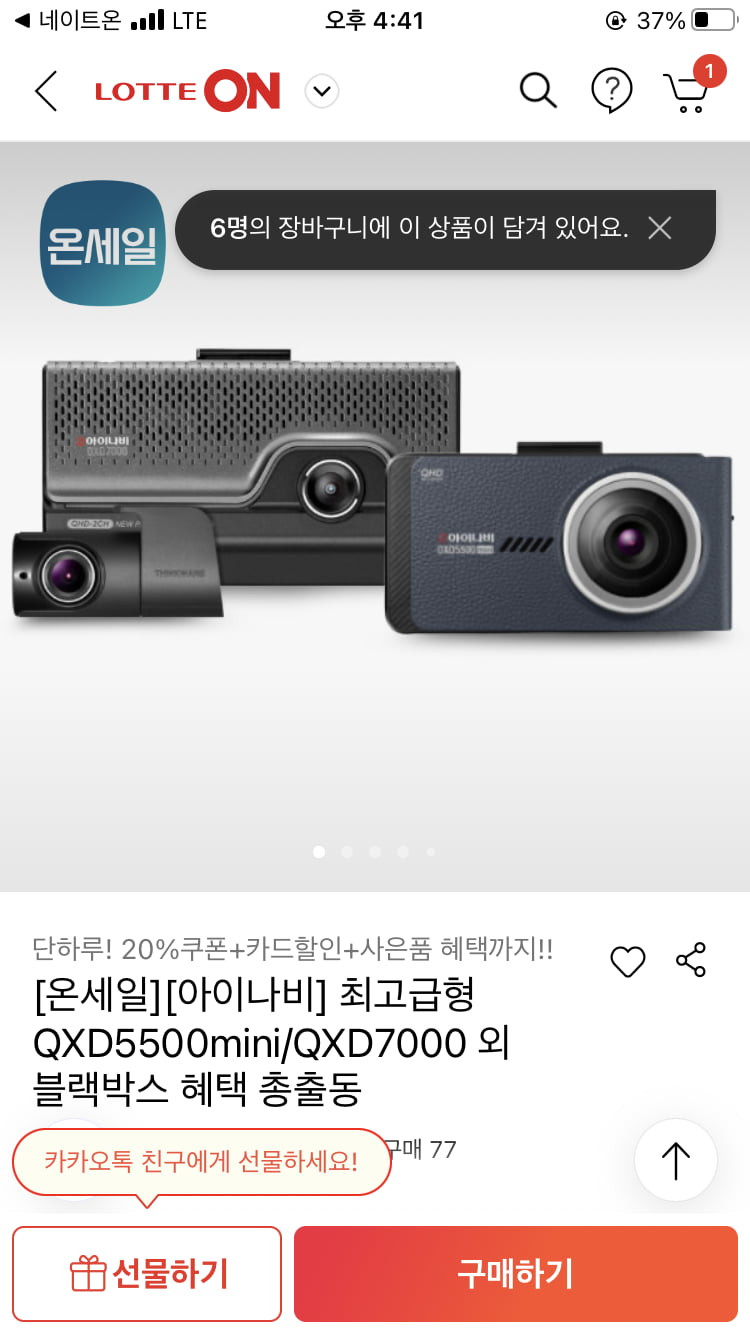The height and width of the screenshot is (1334, 750).
Task: Jump back to top of page
Action: [676, 1160]
